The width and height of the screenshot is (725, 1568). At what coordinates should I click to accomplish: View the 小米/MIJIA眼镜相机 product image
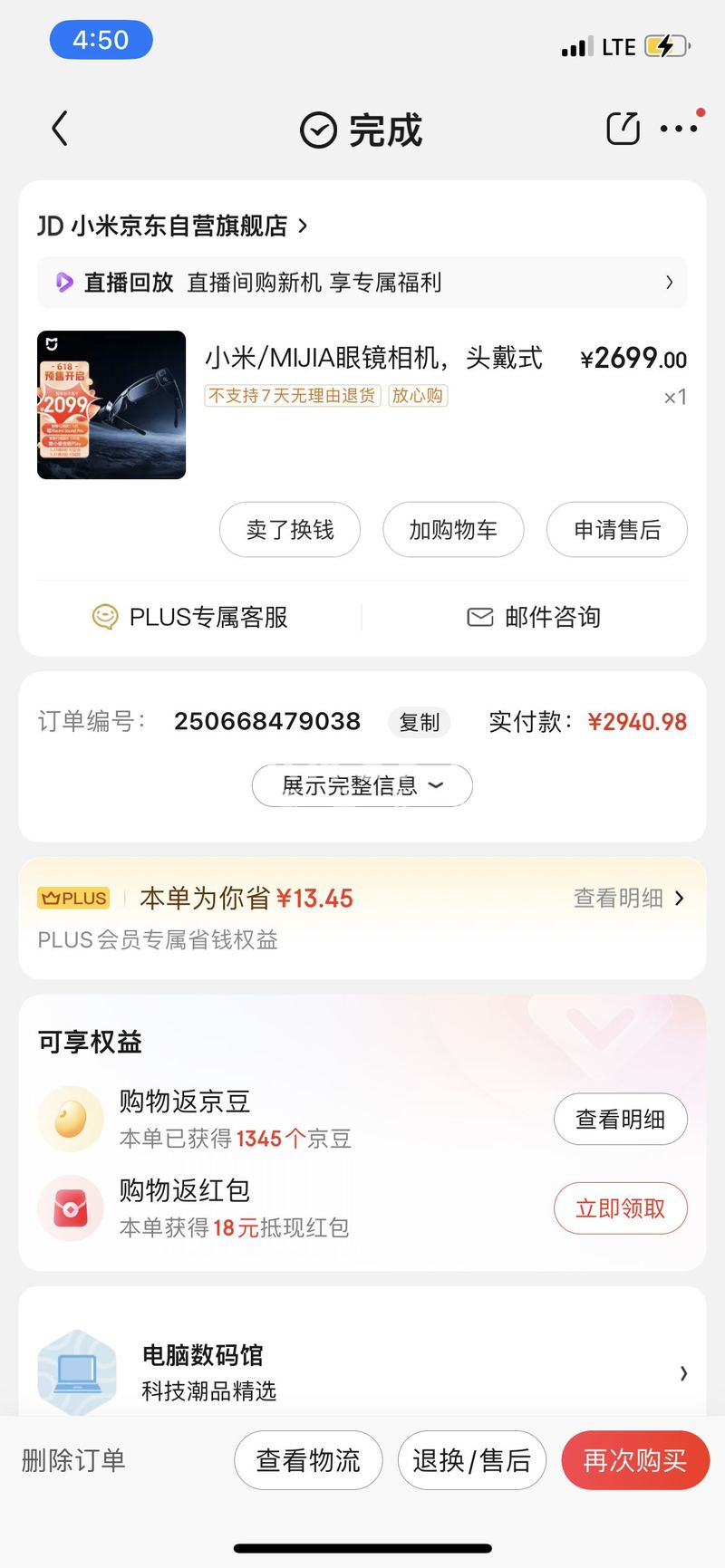[x=111, y=405]
